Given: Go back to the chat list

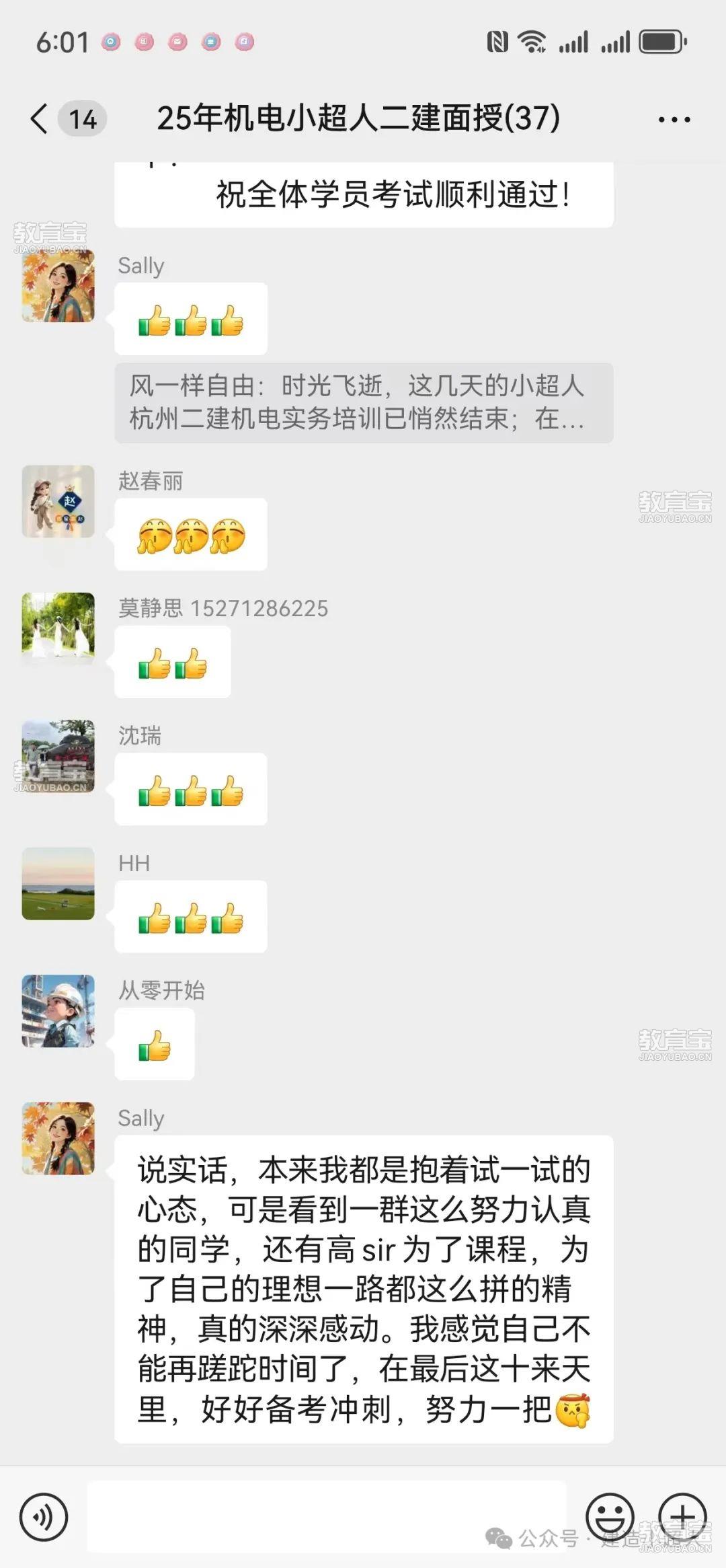Looking at the screenshot, I should pyautogui.click(x=40, y=119).
